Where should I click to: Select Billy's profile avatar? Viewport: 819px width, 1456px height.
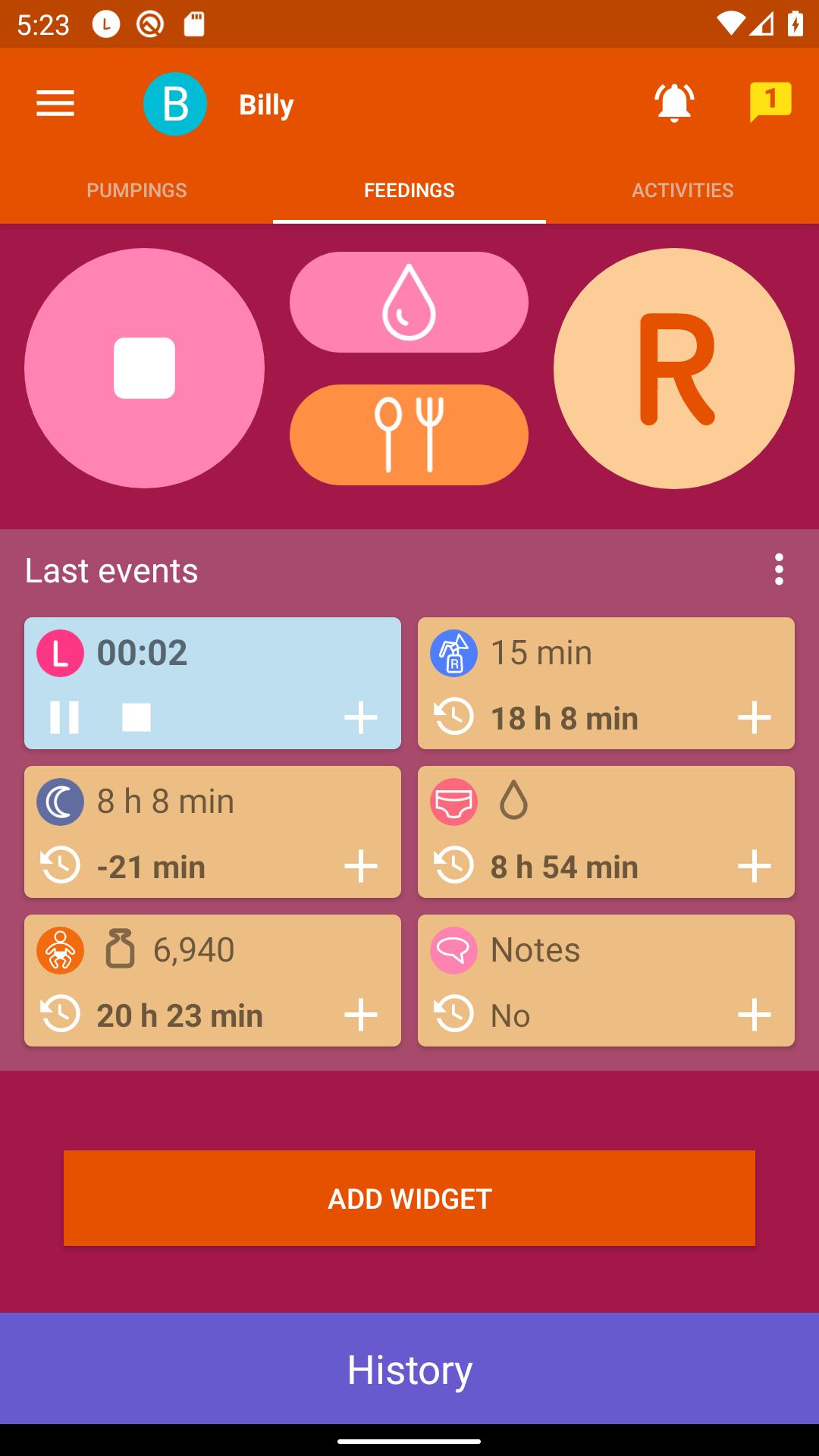coord(175,104)
